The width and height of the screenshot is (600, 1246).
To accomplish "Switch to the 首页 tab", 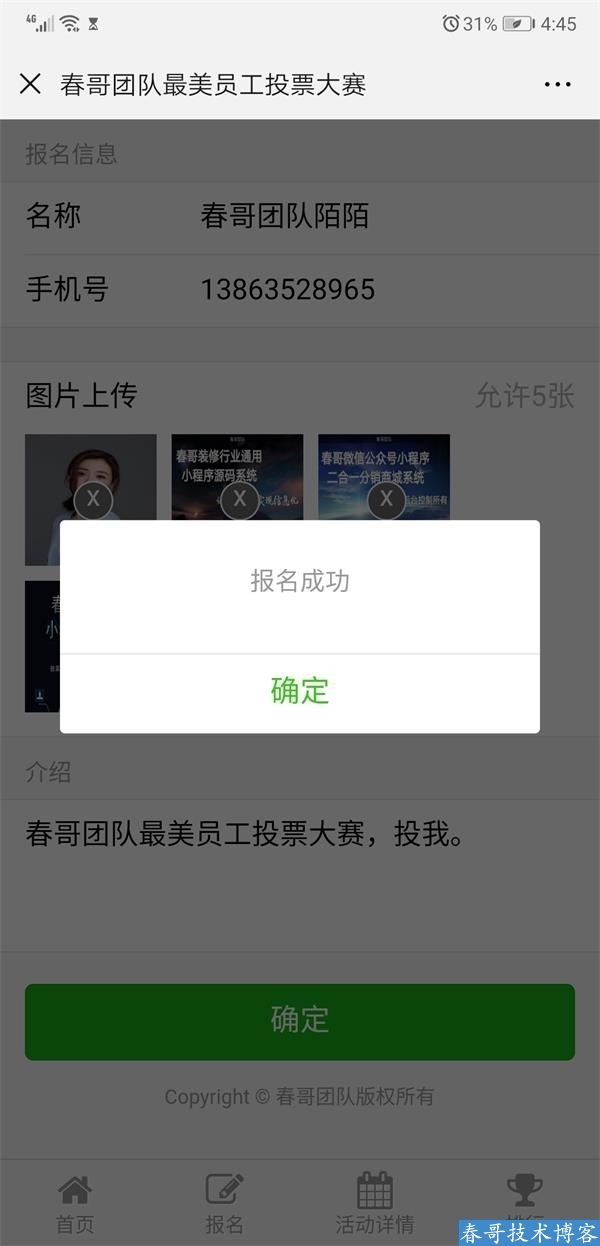I will [x=75, y=1203].
